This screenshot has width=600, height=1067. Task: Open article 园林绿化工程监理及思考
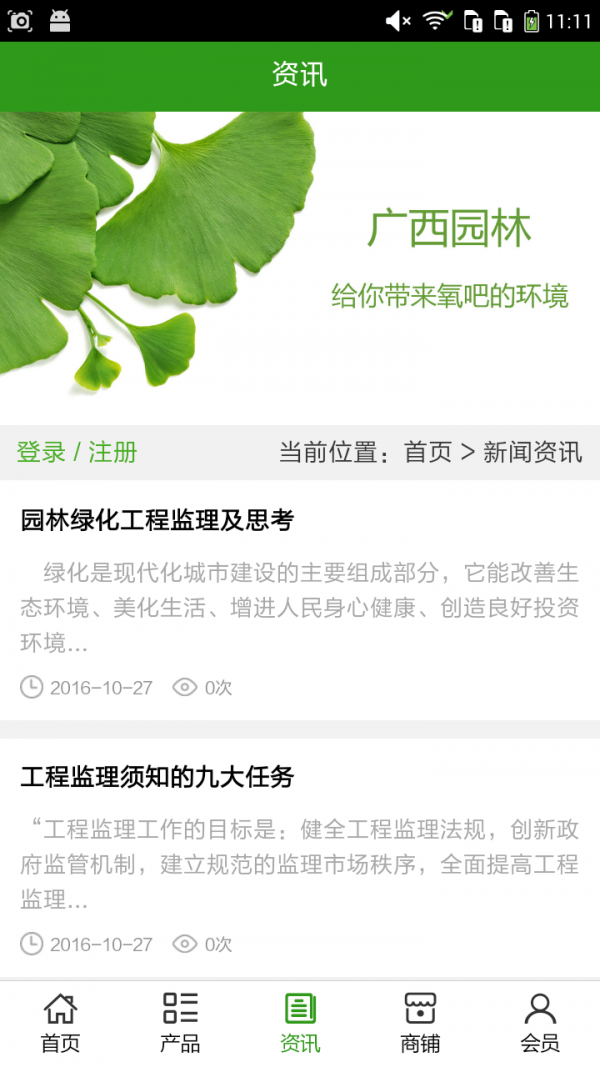[157, 520]
